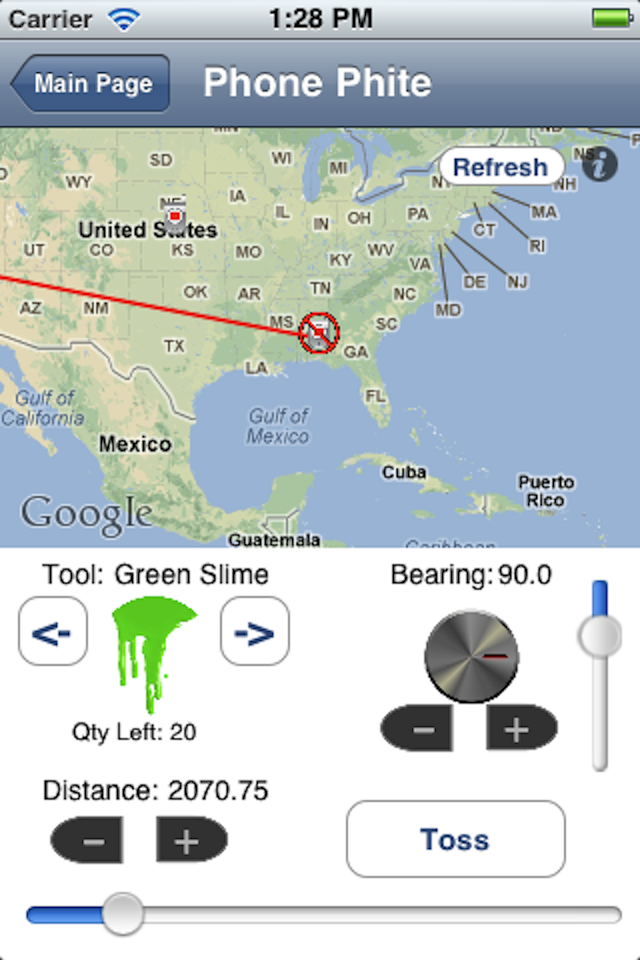Toss the Green Slime
Viewport: 640px width, 960px height.
coord(455,839)
